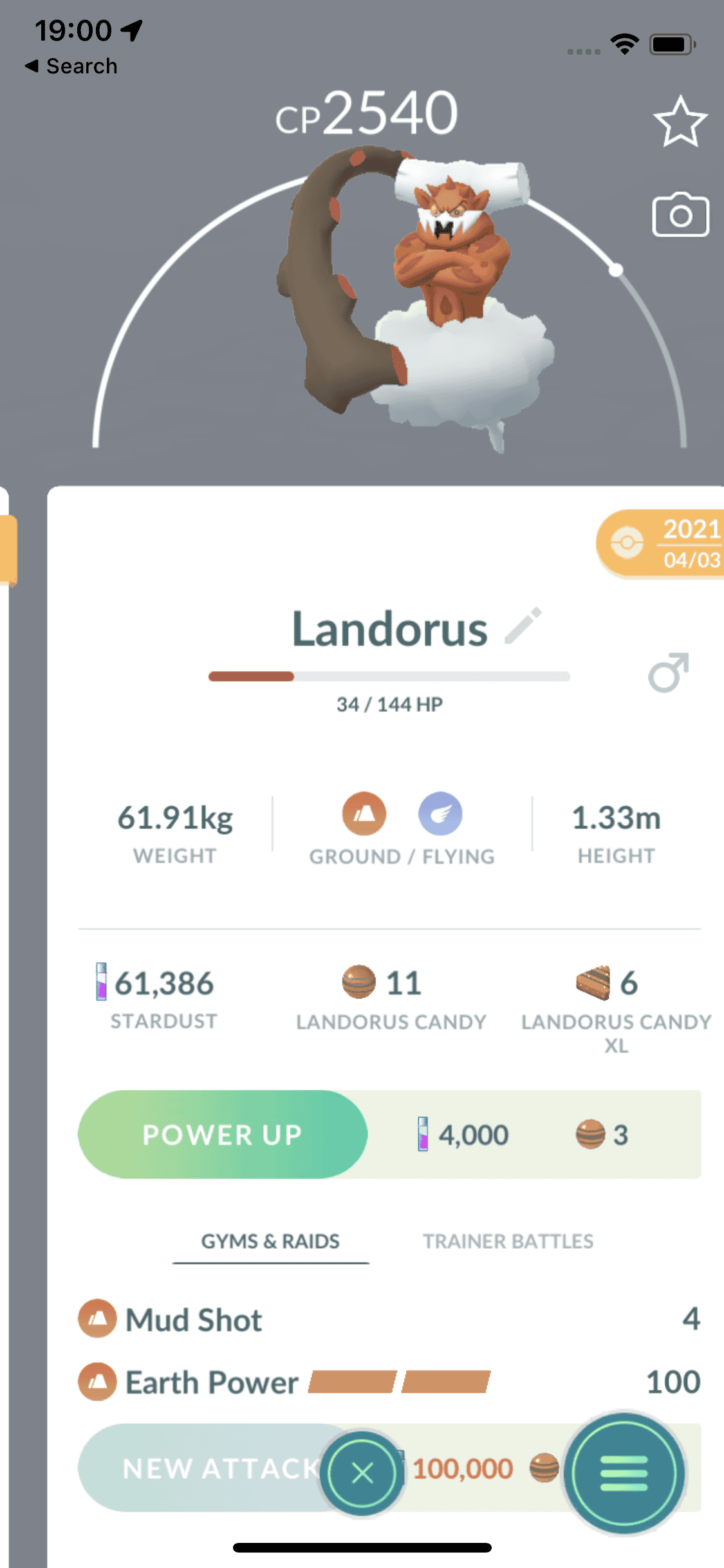Power up Landorus
This screenshot has height=1568, width=724.
223,1134
